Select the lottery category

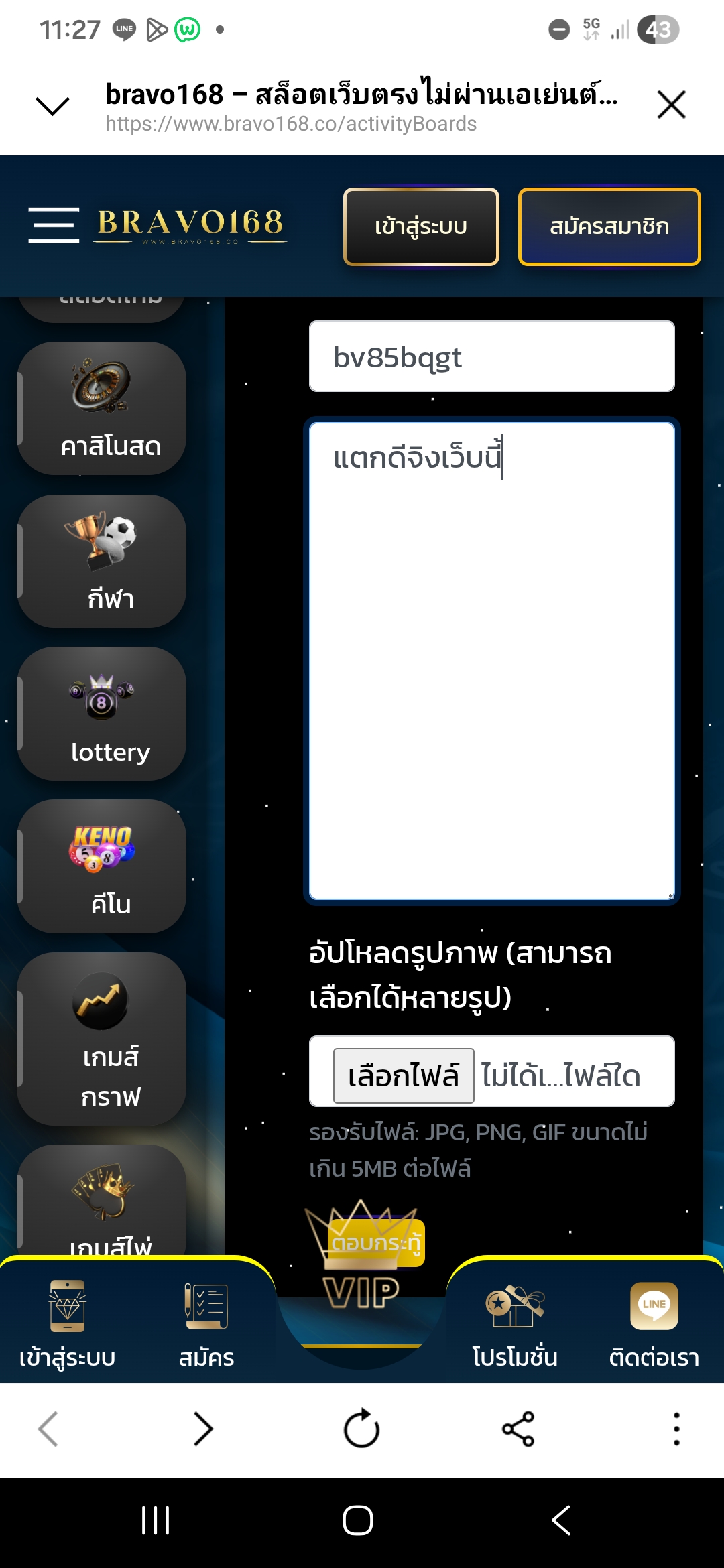[102, 714]
